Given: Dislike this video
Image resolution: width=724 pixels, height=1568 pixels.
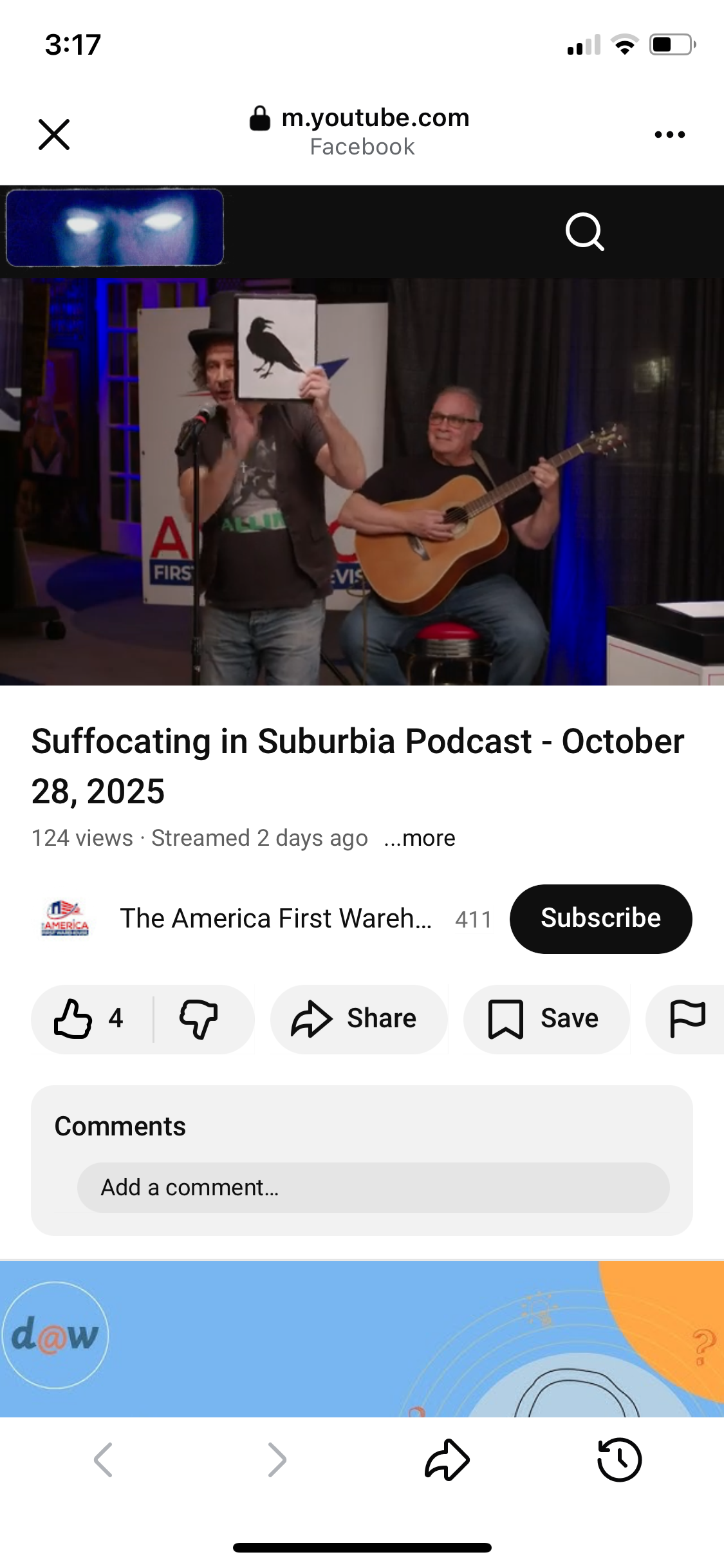Looking at the screenshot, I should click(x=200, y=1019).
